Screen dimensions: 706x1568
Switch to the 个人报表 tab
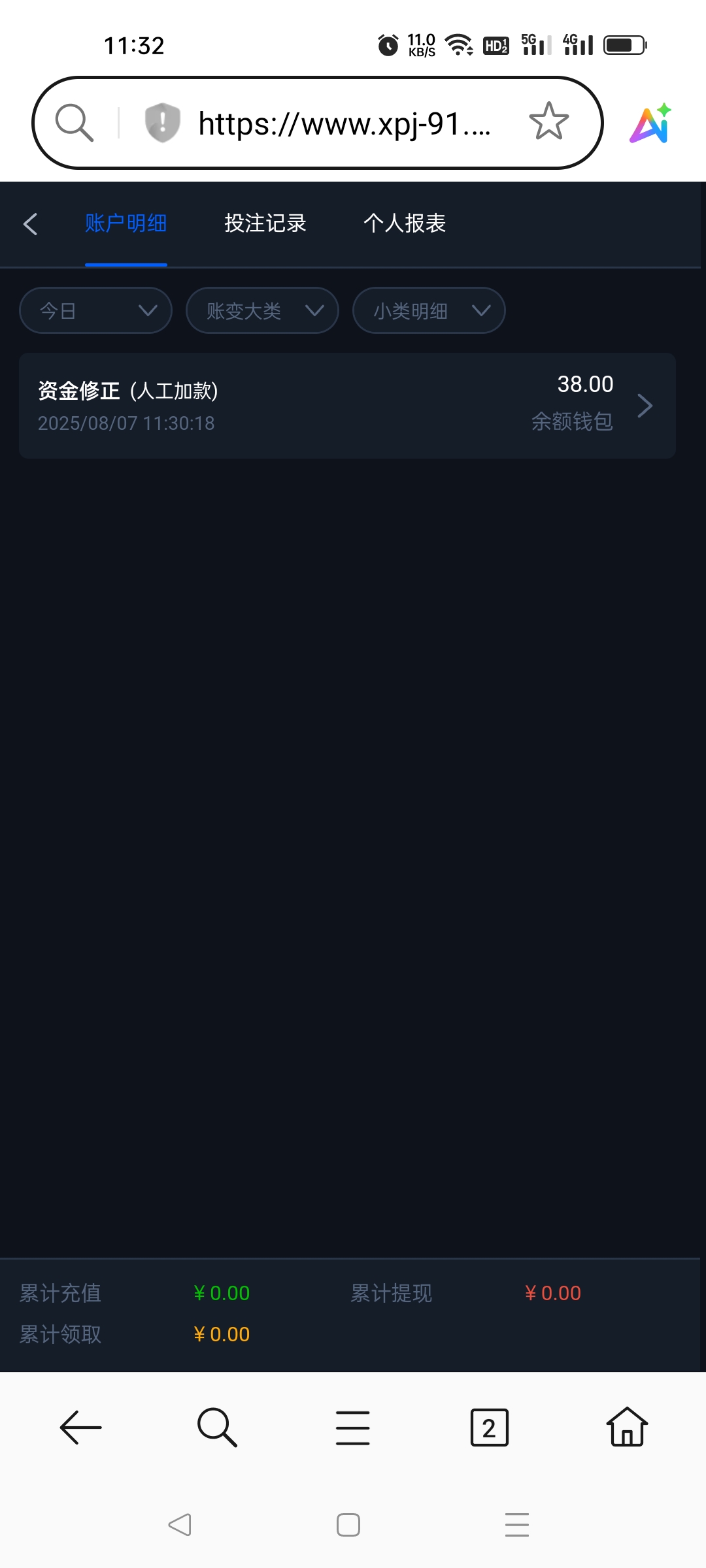[x=405, y=223]
